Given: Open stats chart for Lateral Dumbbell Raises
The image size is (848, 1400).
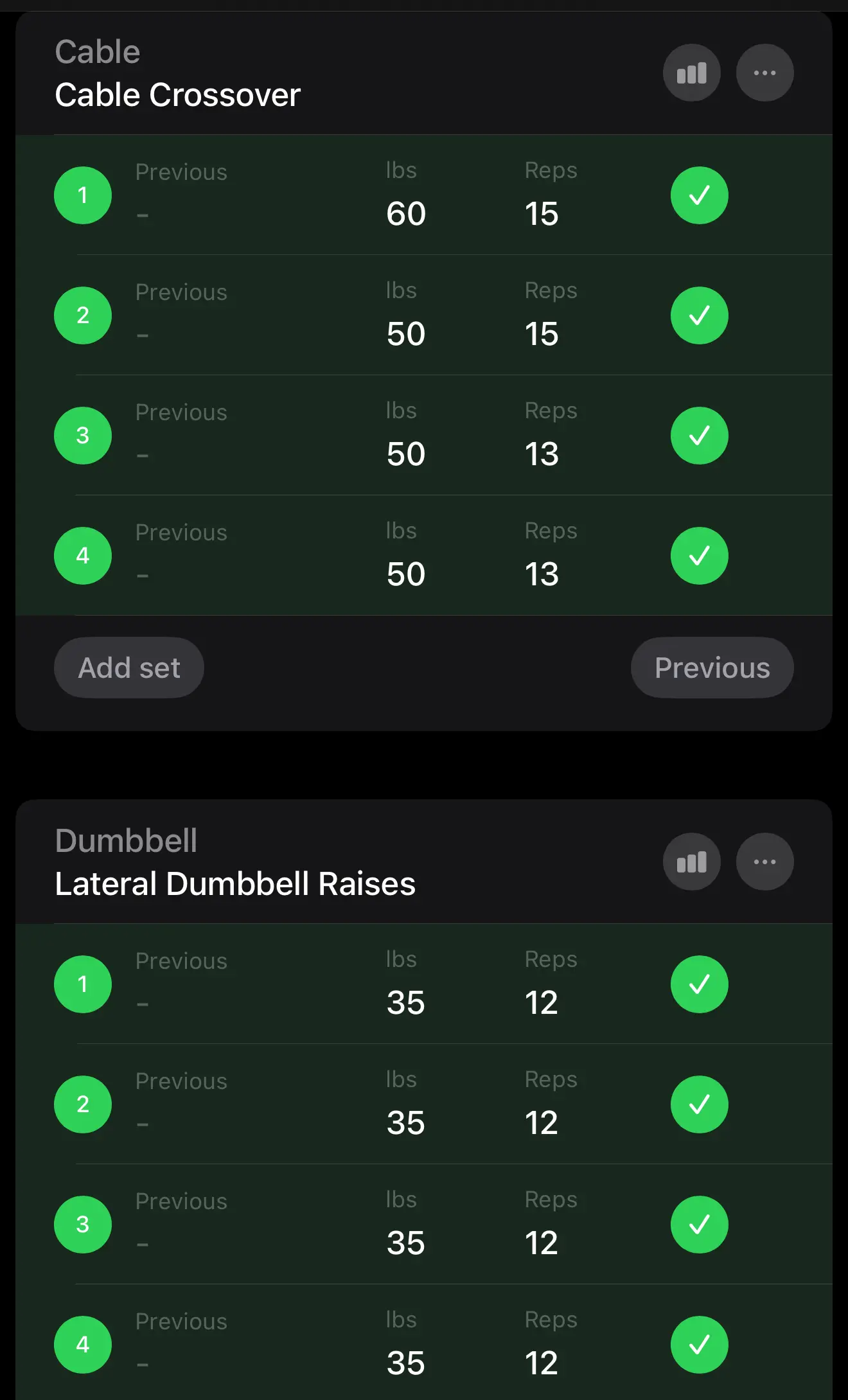Looking at the screenshot, I should point(691,862).
